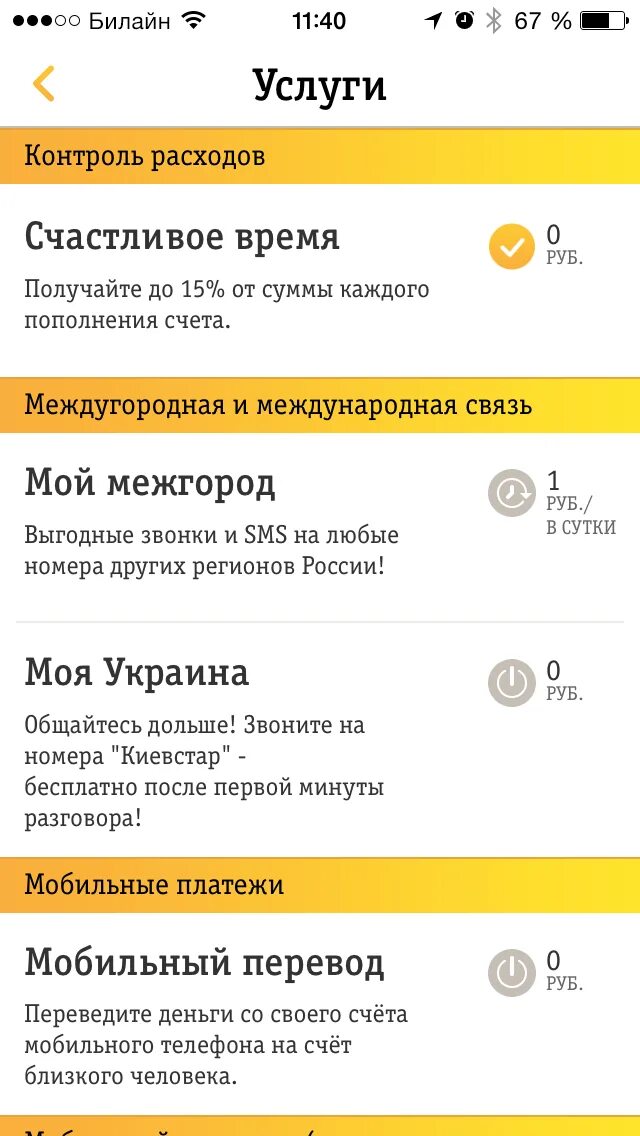Open the Мобильный перевод description

(x=216, y=1045)
